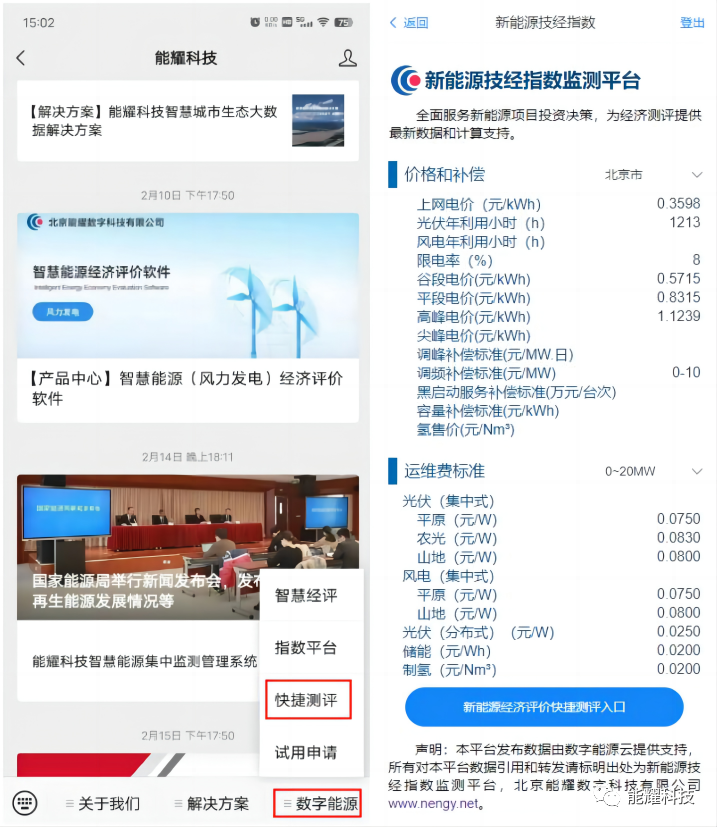Switch to the keyboard input icon
Screen dimensions: 717x827
tap(26, 803)
